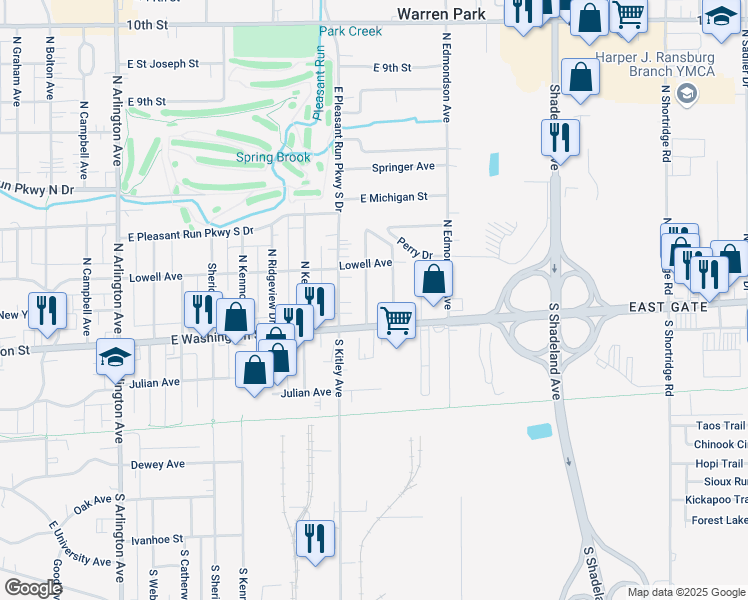Tap the shopping cart marker on E Washington St
Image resolution: width=748 pixels, height=600 pixels.
point(396,321)
